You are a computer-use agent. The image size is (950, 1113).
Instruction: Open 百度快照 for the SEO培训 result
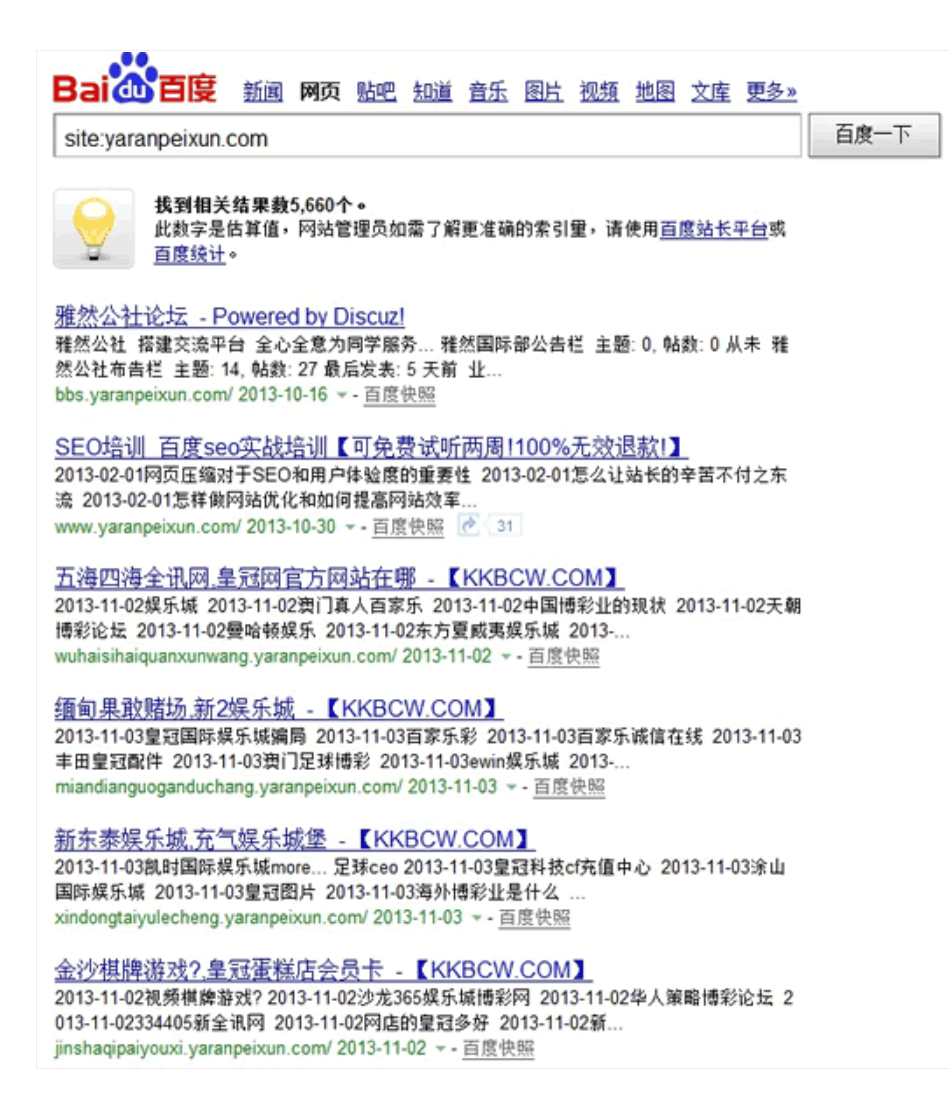pos(408,527)
